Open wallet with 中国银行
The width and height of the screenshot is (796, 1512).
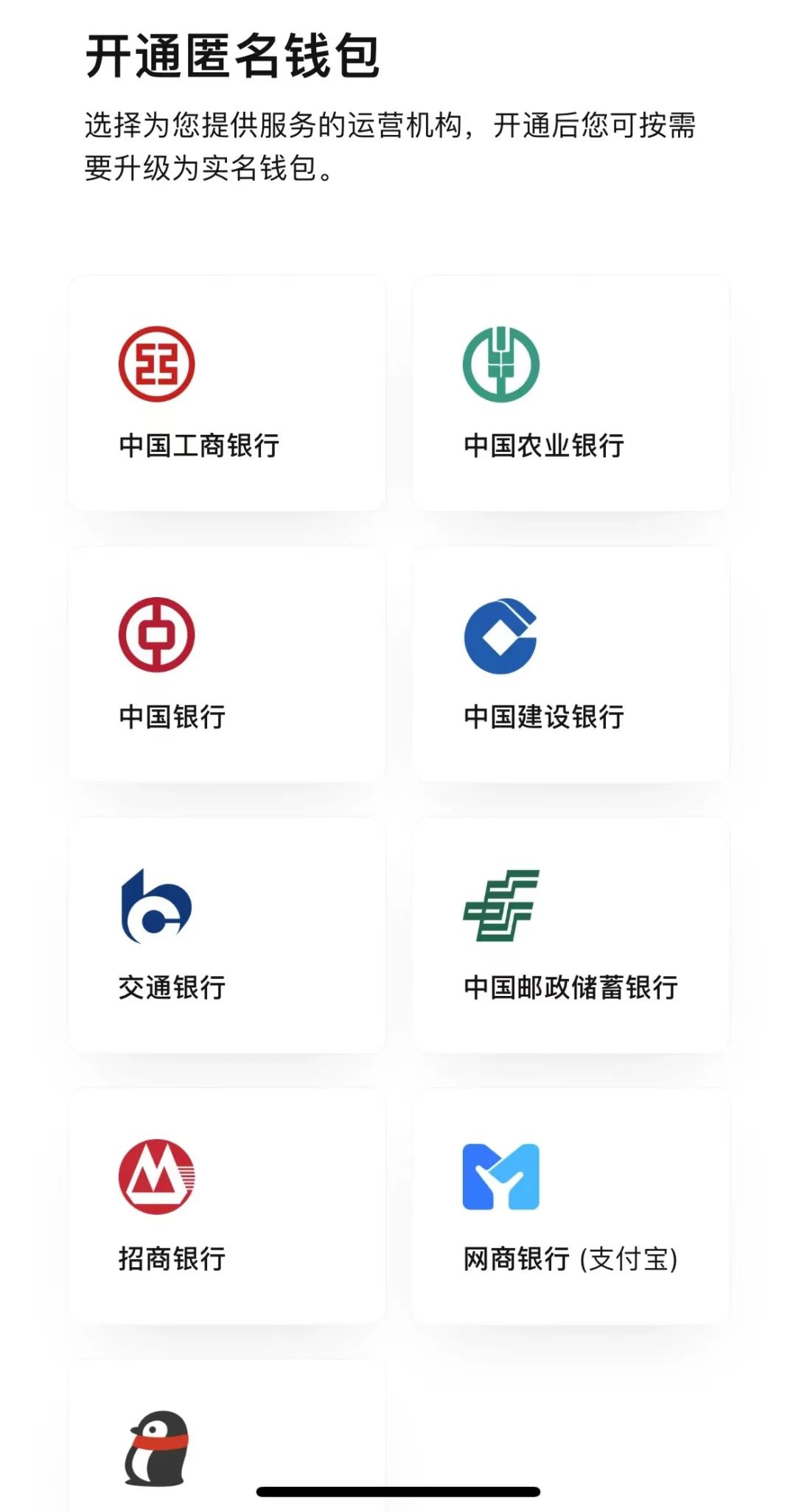[x=226, y=664]
